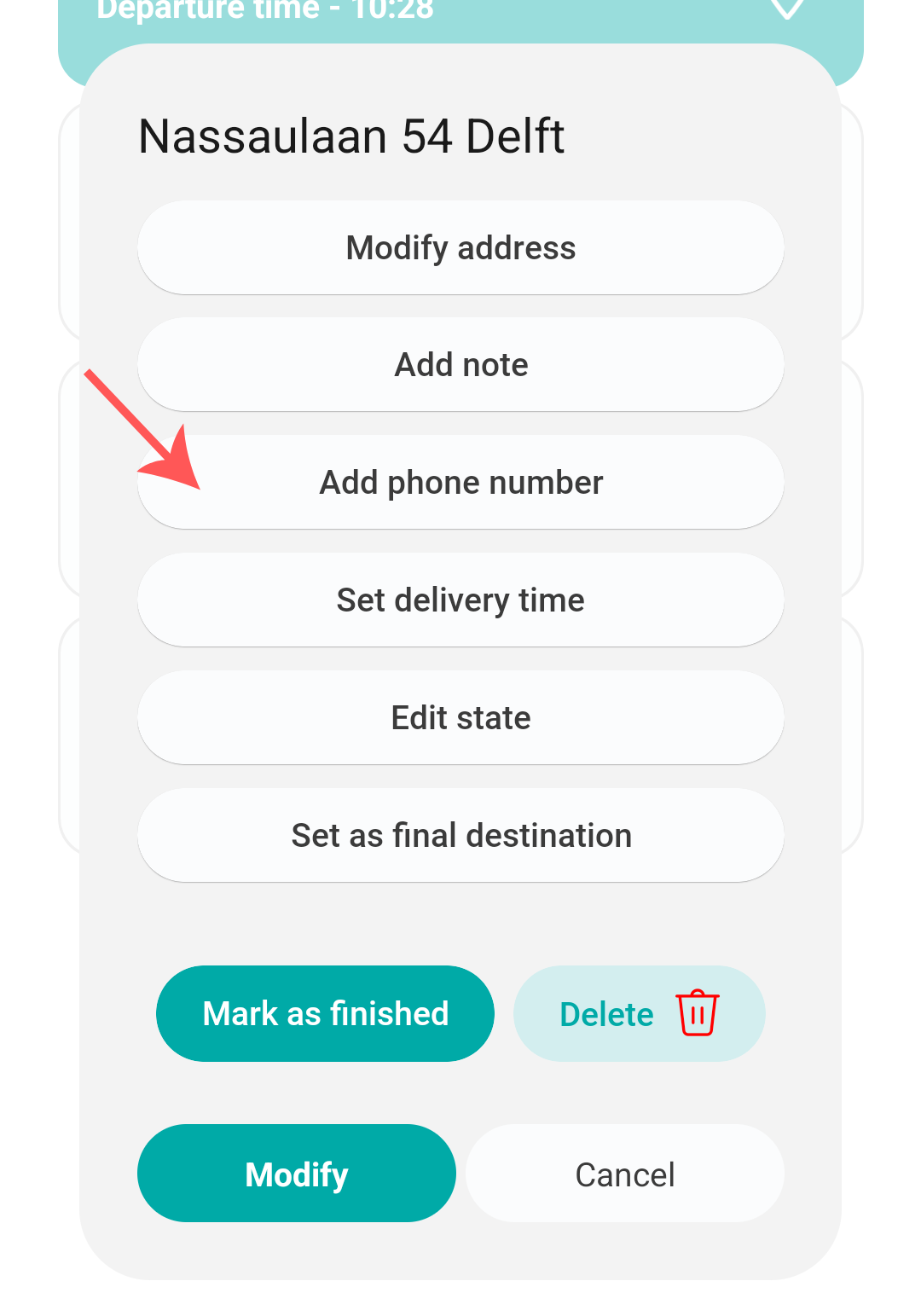Collapse the Departure time panel chevron

point(785,9)
